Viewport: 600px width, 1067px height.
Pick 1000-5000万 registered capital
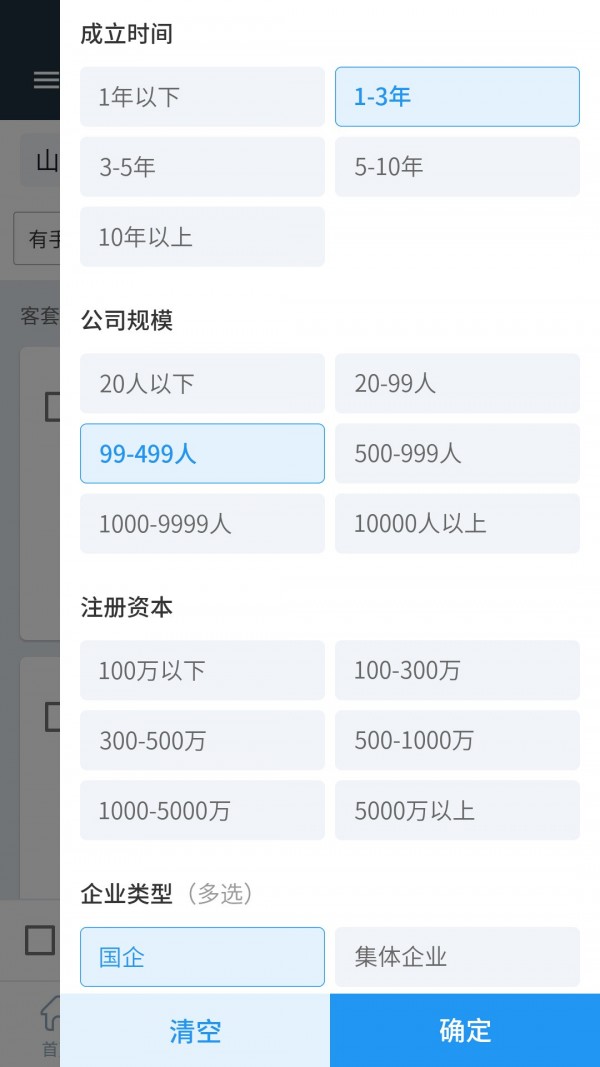tap(202, 810)
